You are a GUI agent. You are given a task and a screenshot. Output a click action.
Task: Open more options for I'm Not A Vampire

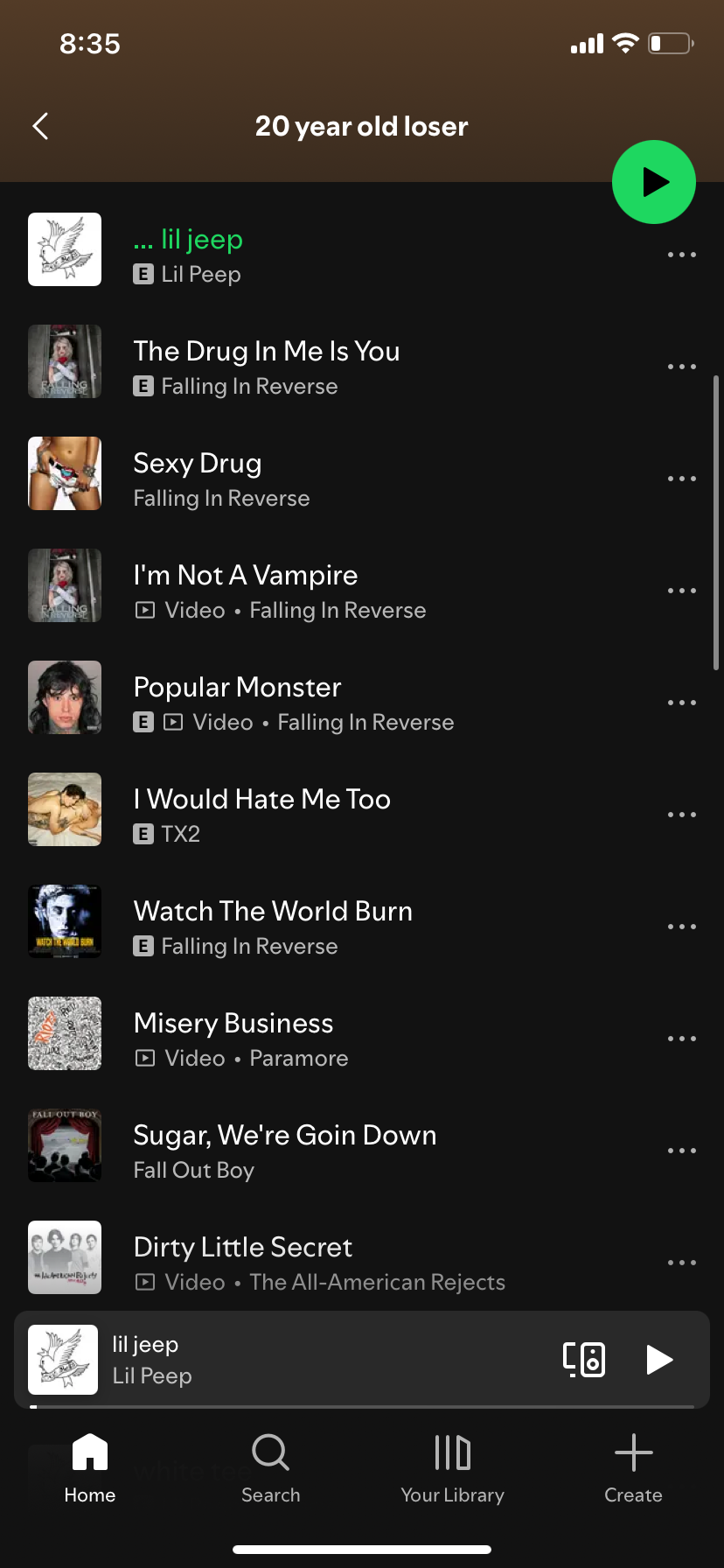[681, 591]
